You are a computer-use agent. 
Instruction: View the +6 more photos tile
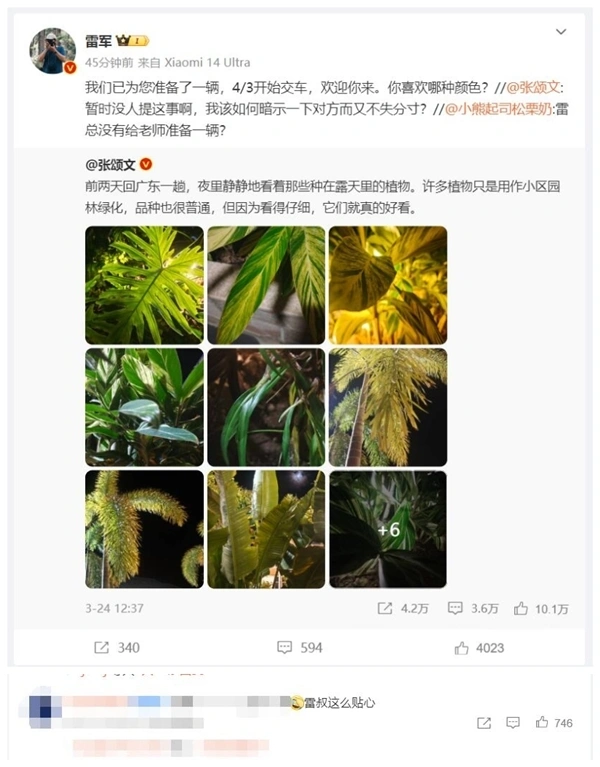[x=388, y=529]
